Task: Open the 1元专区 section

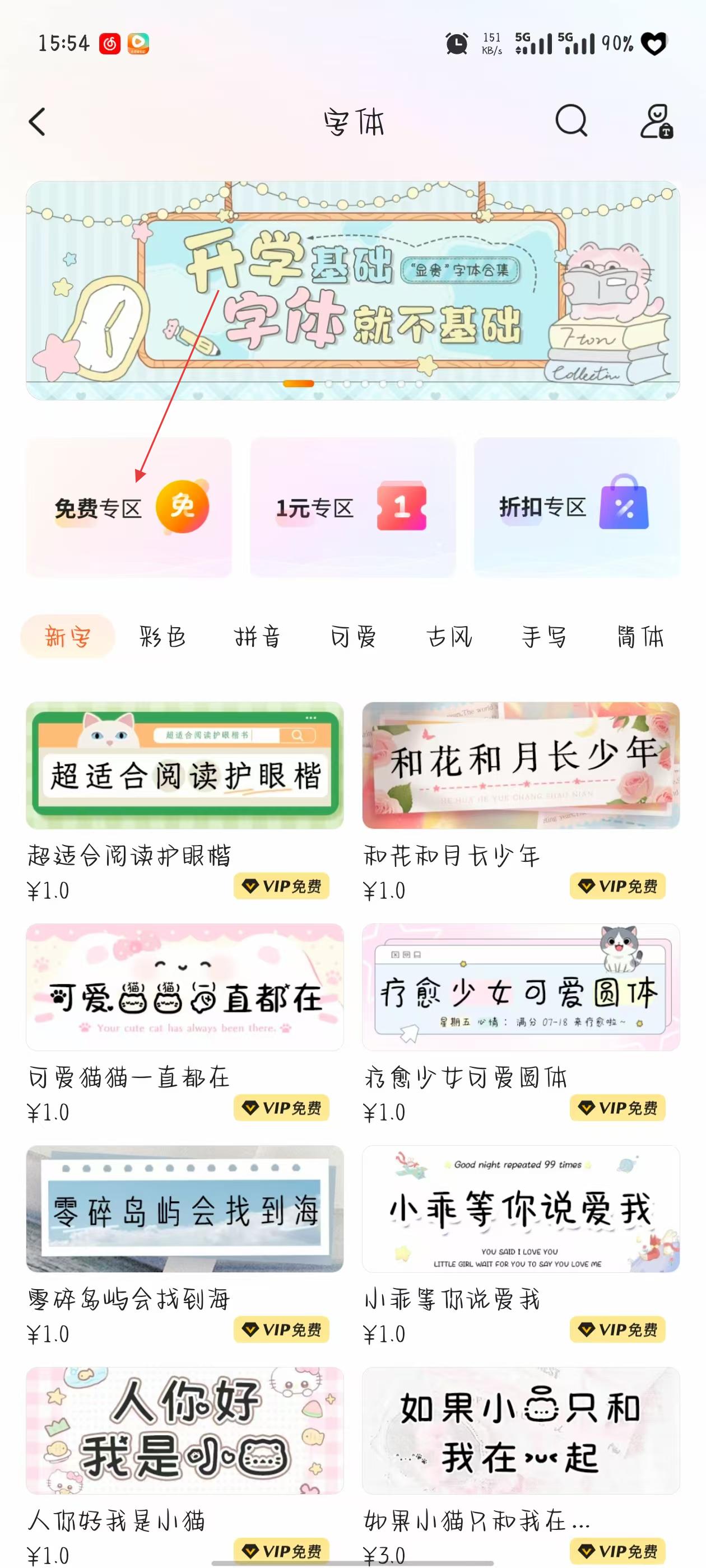Action: pyautogui.click(x=352, y=507)
